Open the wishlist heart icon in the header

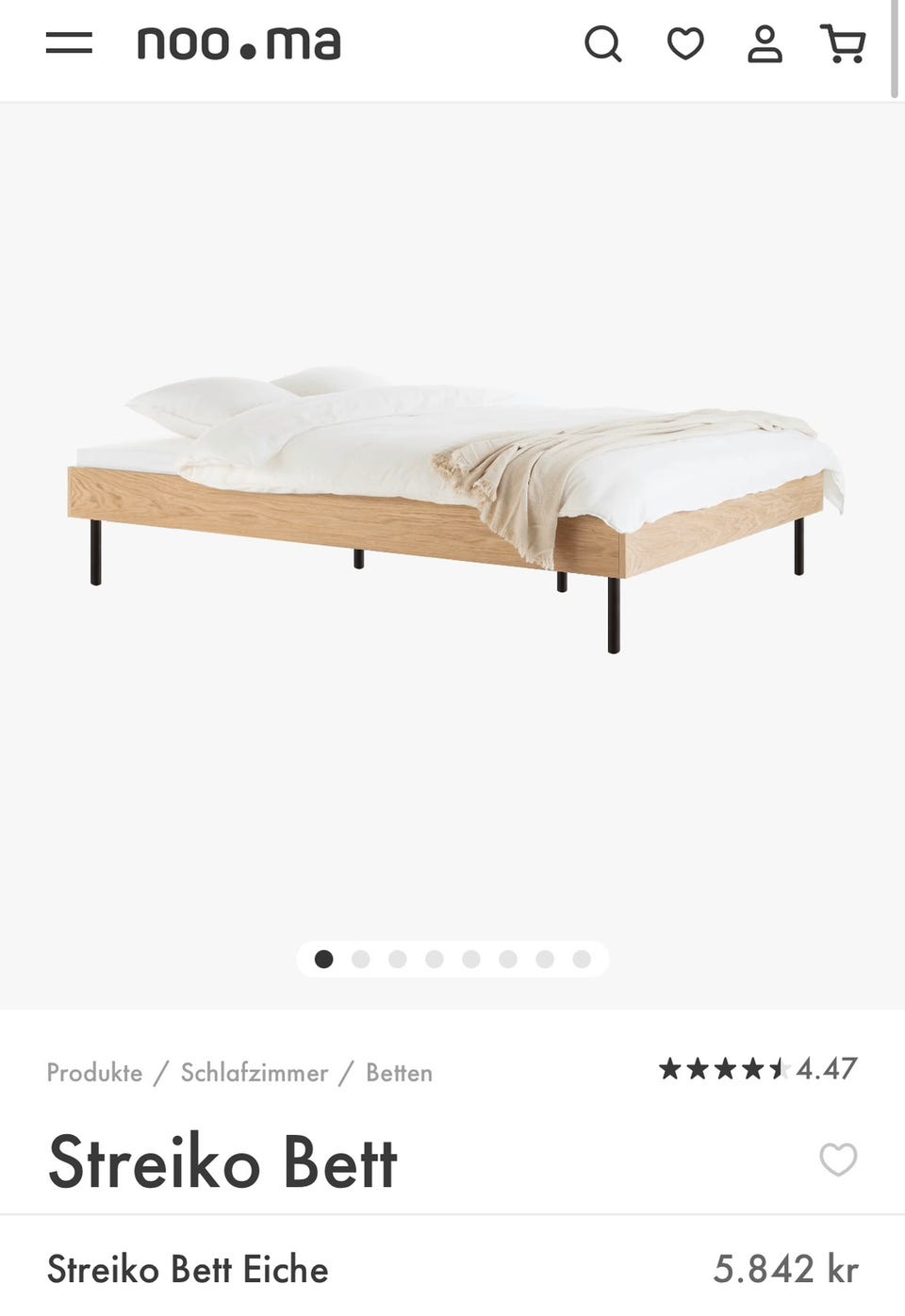click(684, 43)
